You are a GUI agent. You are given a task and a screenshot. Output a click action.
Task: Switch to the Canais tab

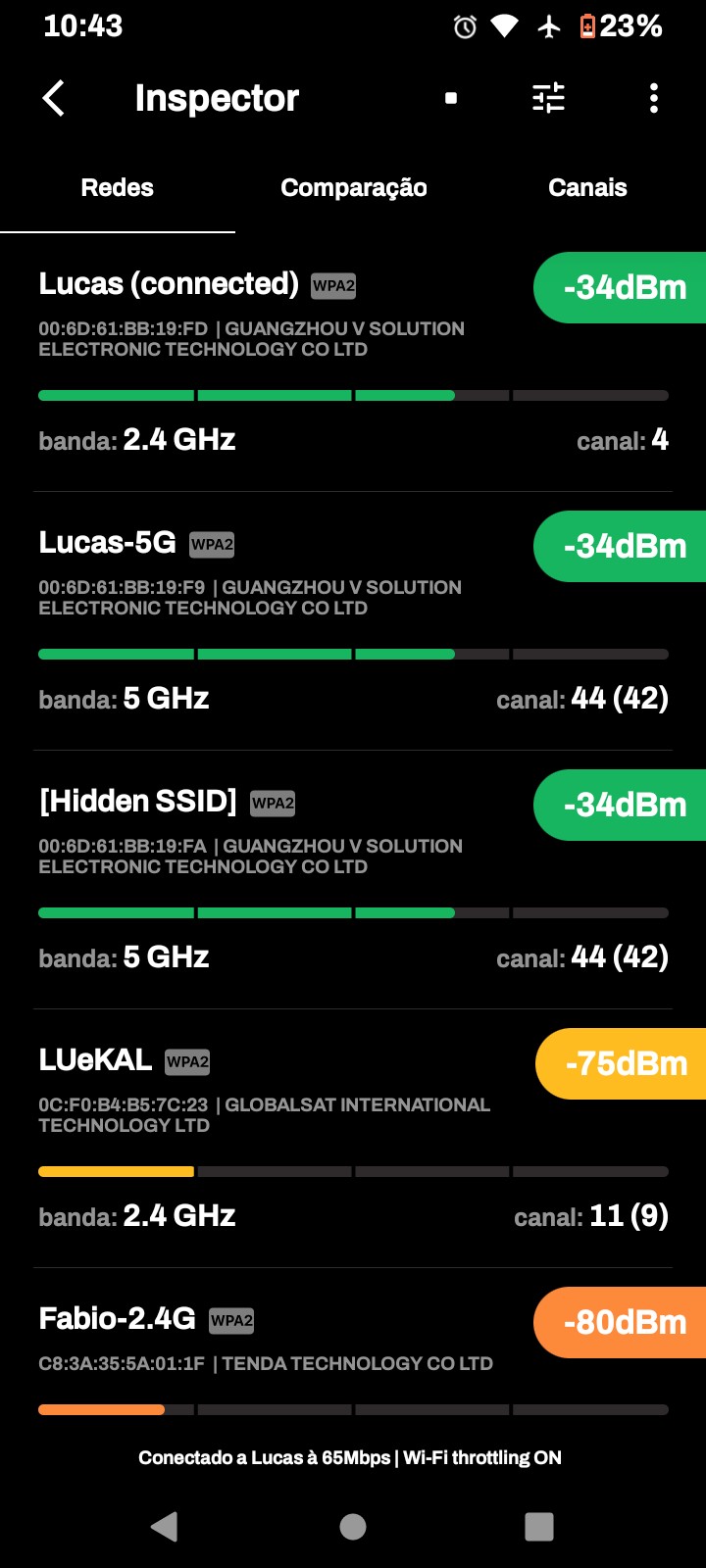tap(587, 188)
